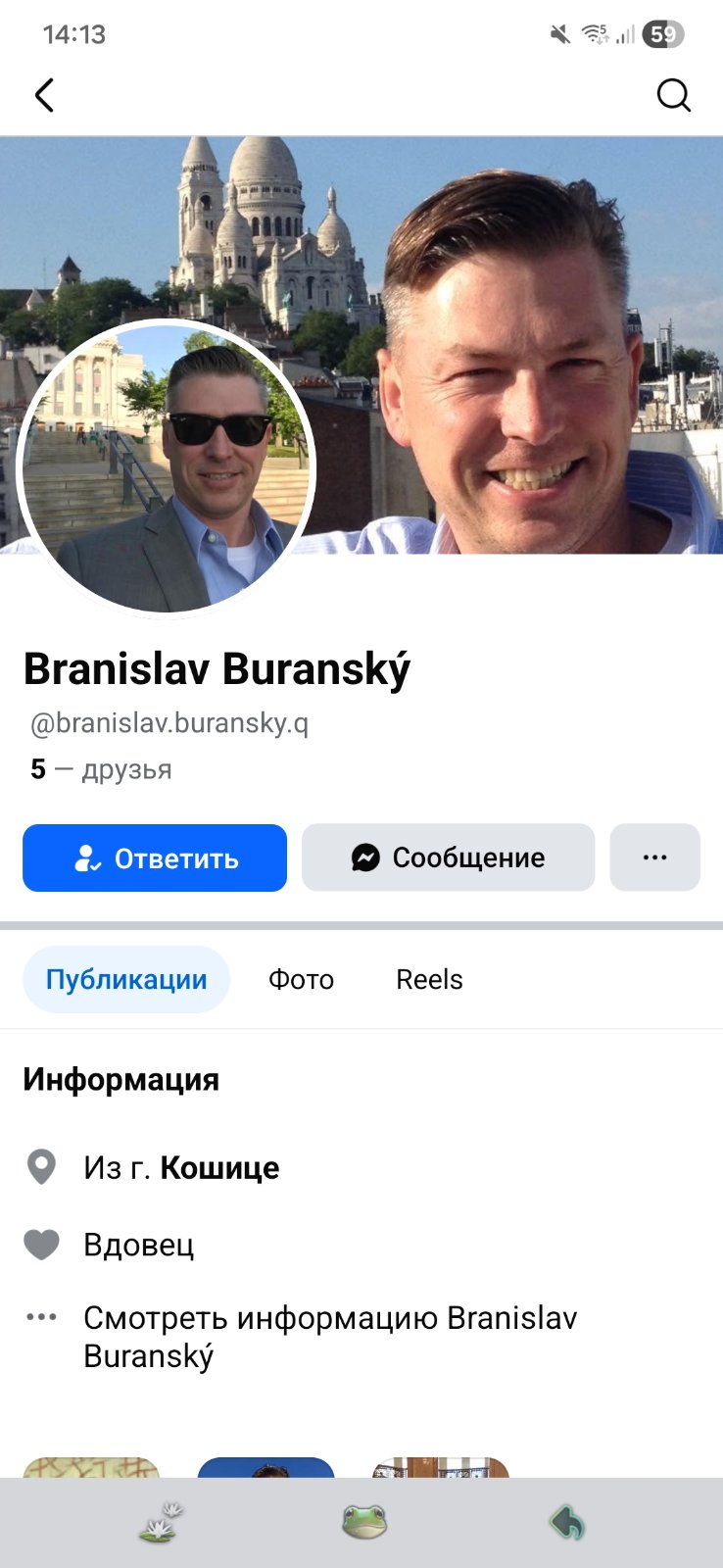The width and height of the screenshot is (723, 1568).
Task: Open the 5 друзья friends list
Action: pyautogui.click(x=100, y=769)
